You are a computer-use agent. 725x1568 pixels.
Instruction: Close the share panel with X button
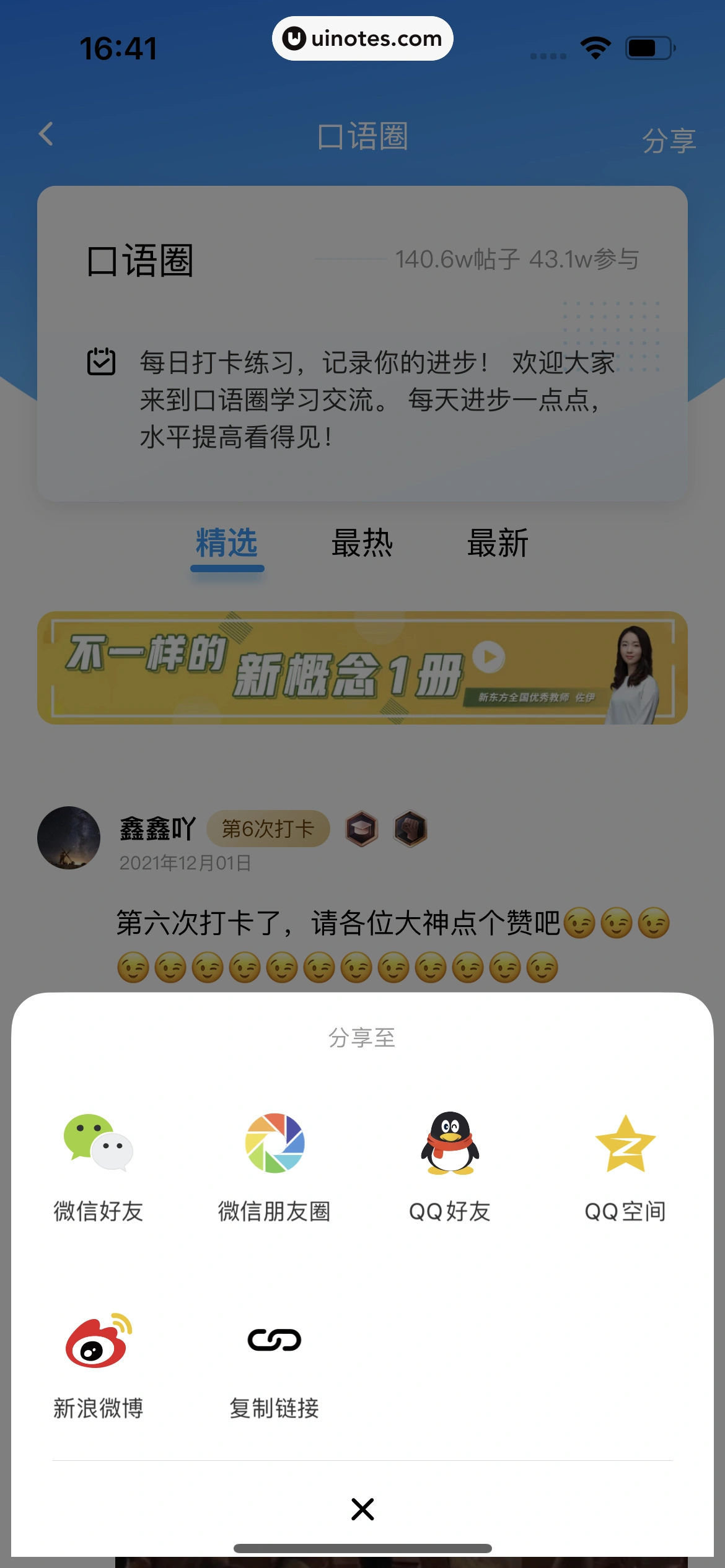click(x=362, y=1509)
